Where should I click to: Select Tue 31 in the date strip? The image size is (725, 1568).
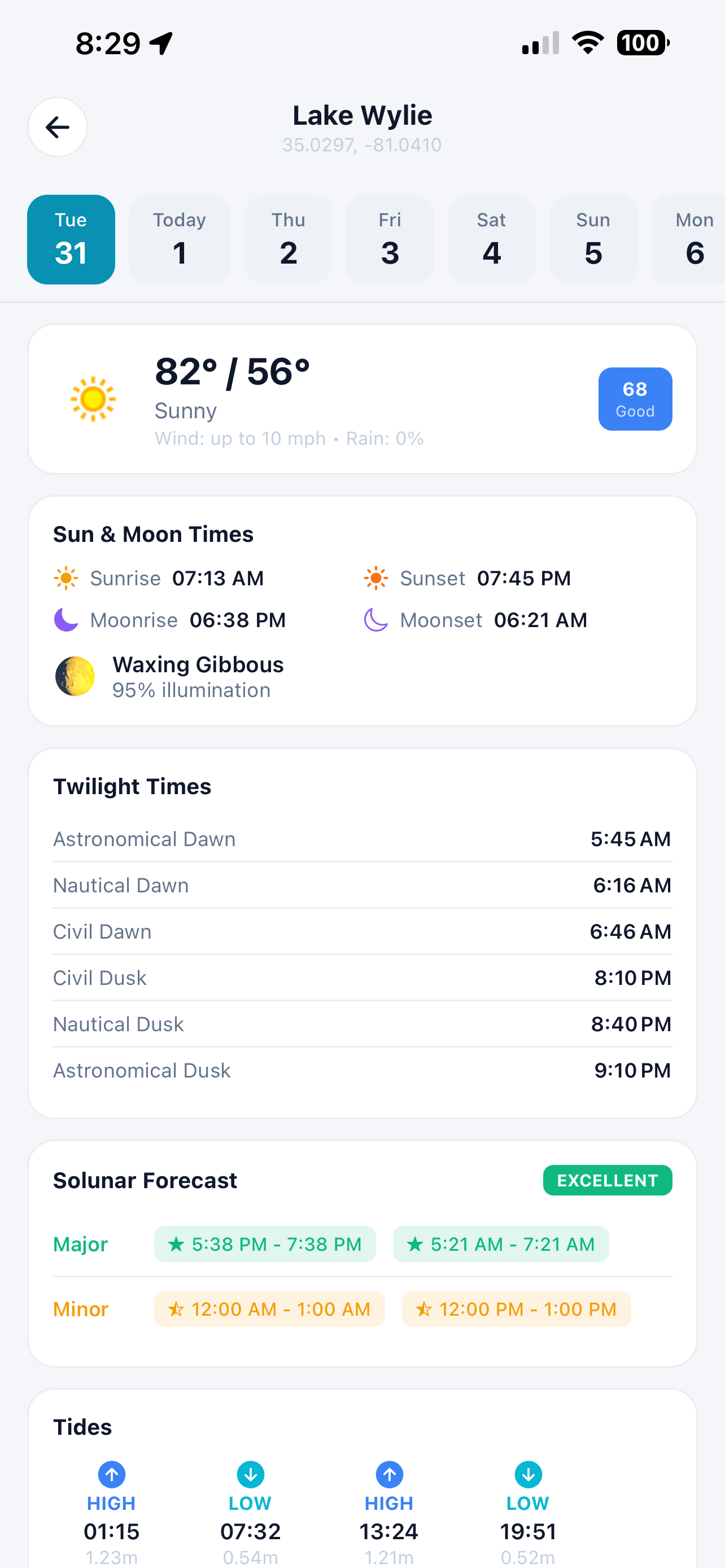pos(71,239)
